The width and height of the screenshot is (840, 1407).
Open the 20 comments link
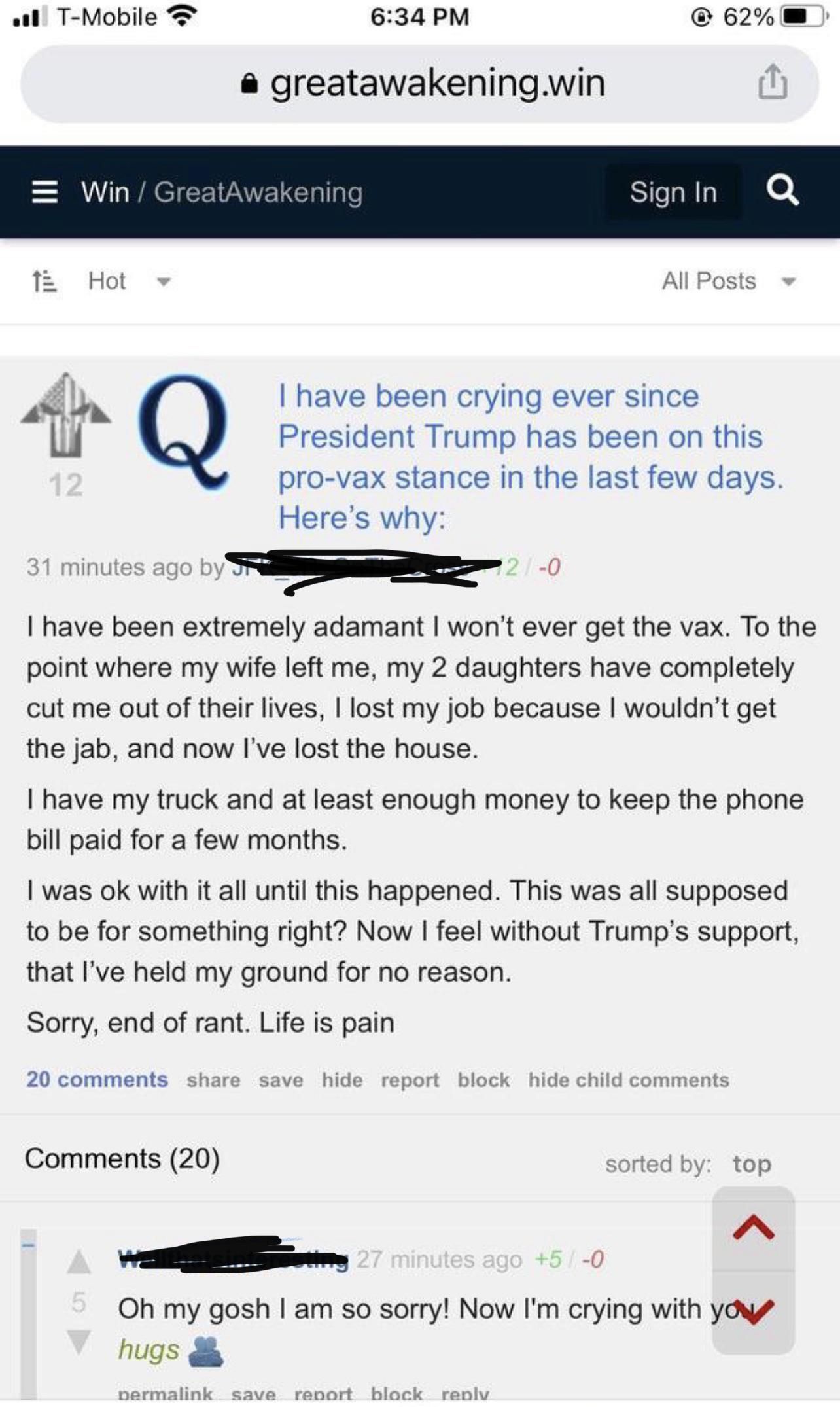pyautogui.click(x=97, y=1079)
